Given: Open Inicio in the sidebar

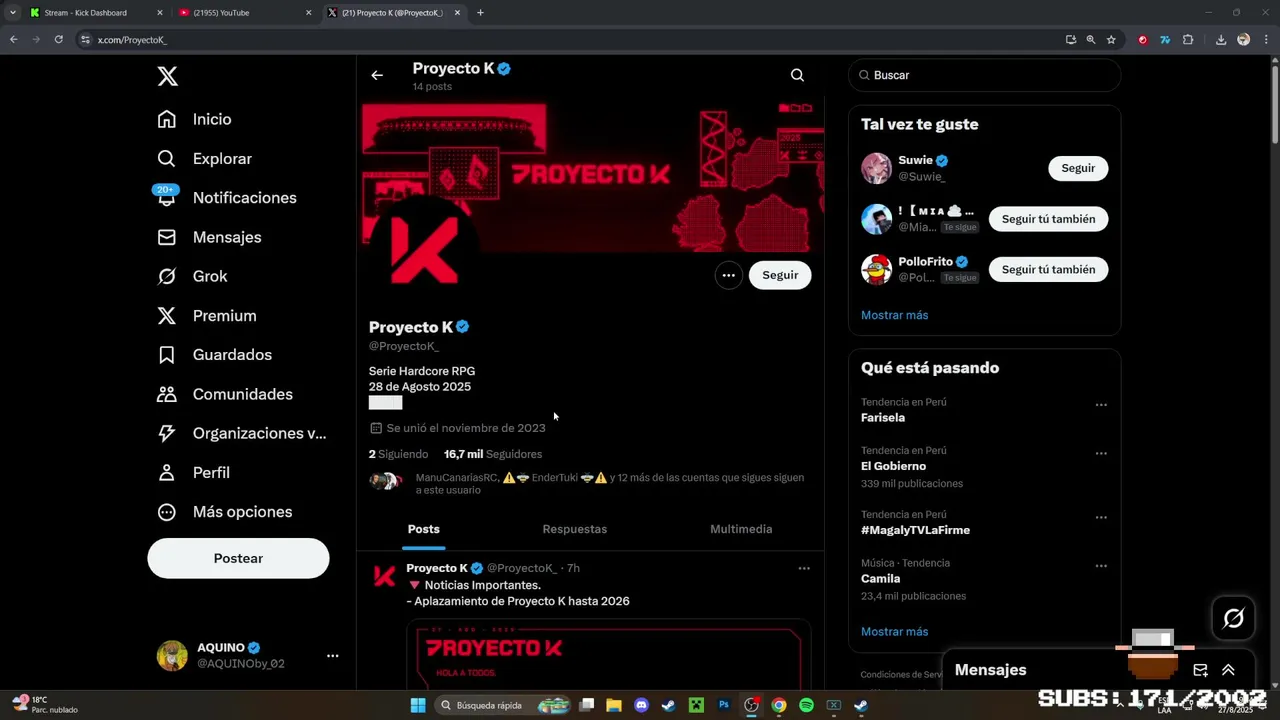Looking at the screenshot, I should 211,119.
